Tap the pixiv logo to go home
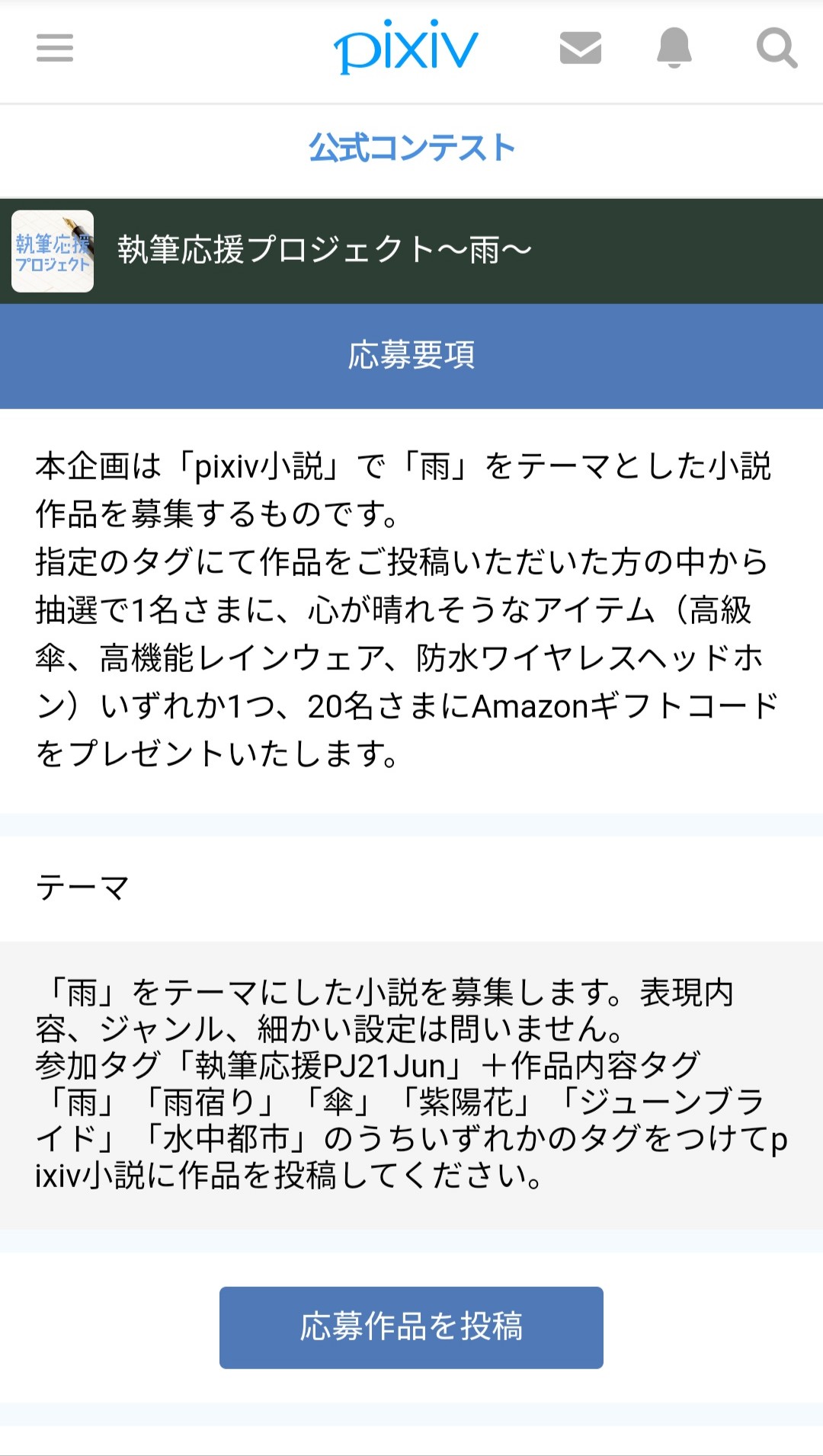The image size is (823, 1456). [x=406, y=48]
